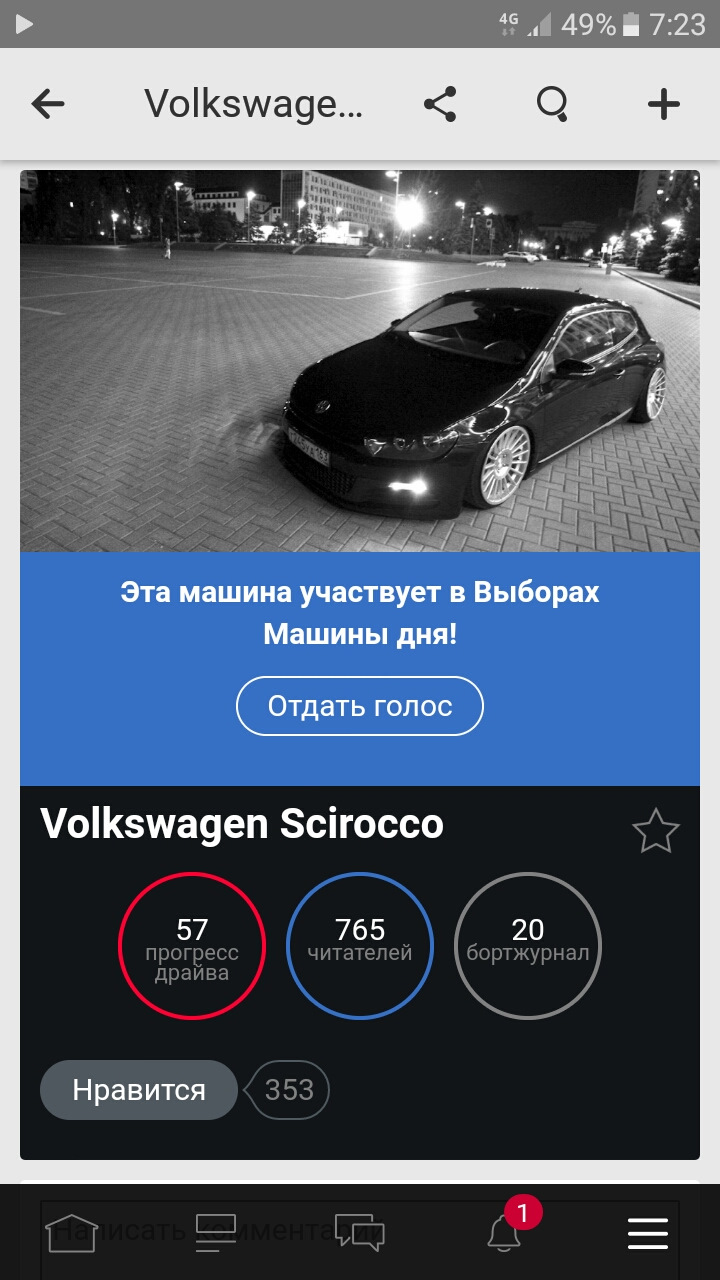
Task: Open the hamburger menu
Action: [648, 1233]
